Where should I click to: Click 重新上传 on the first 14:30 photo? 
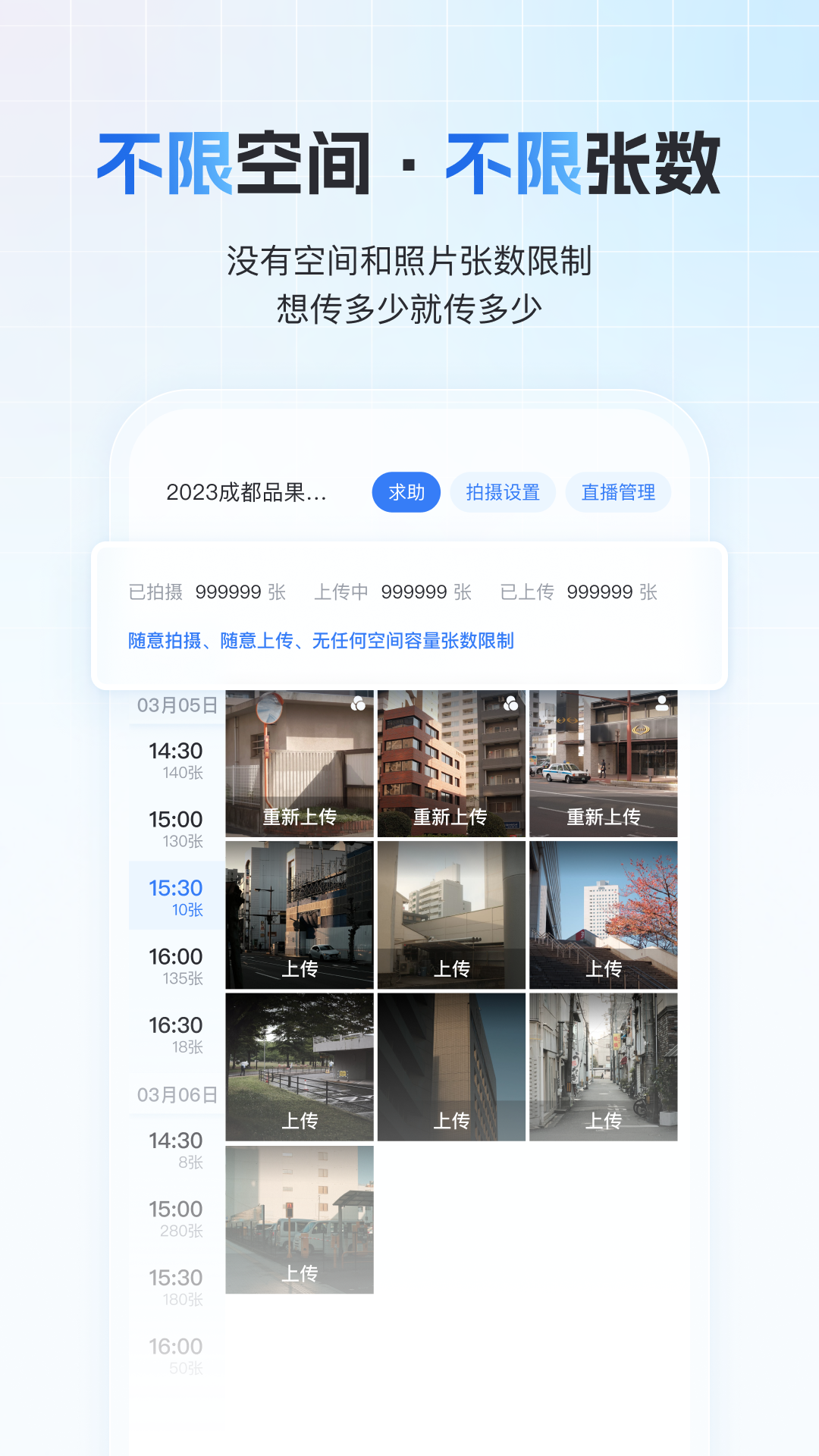click(x=299, y=818)
